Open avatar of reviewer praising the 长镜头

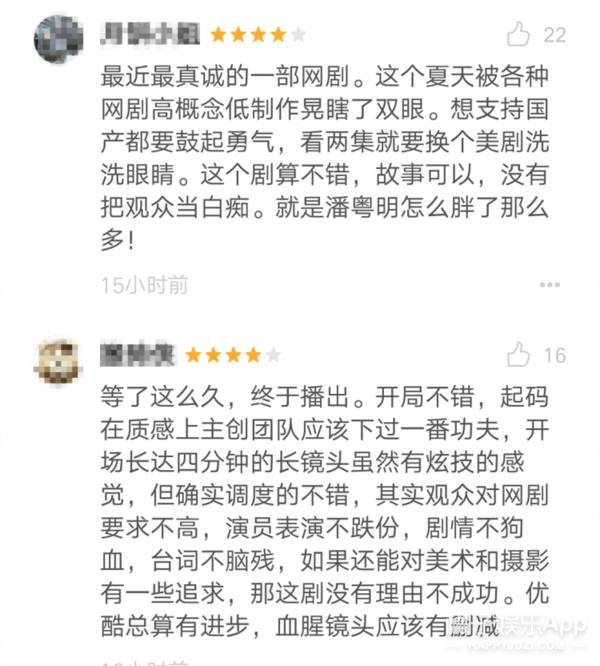[58, 355]
